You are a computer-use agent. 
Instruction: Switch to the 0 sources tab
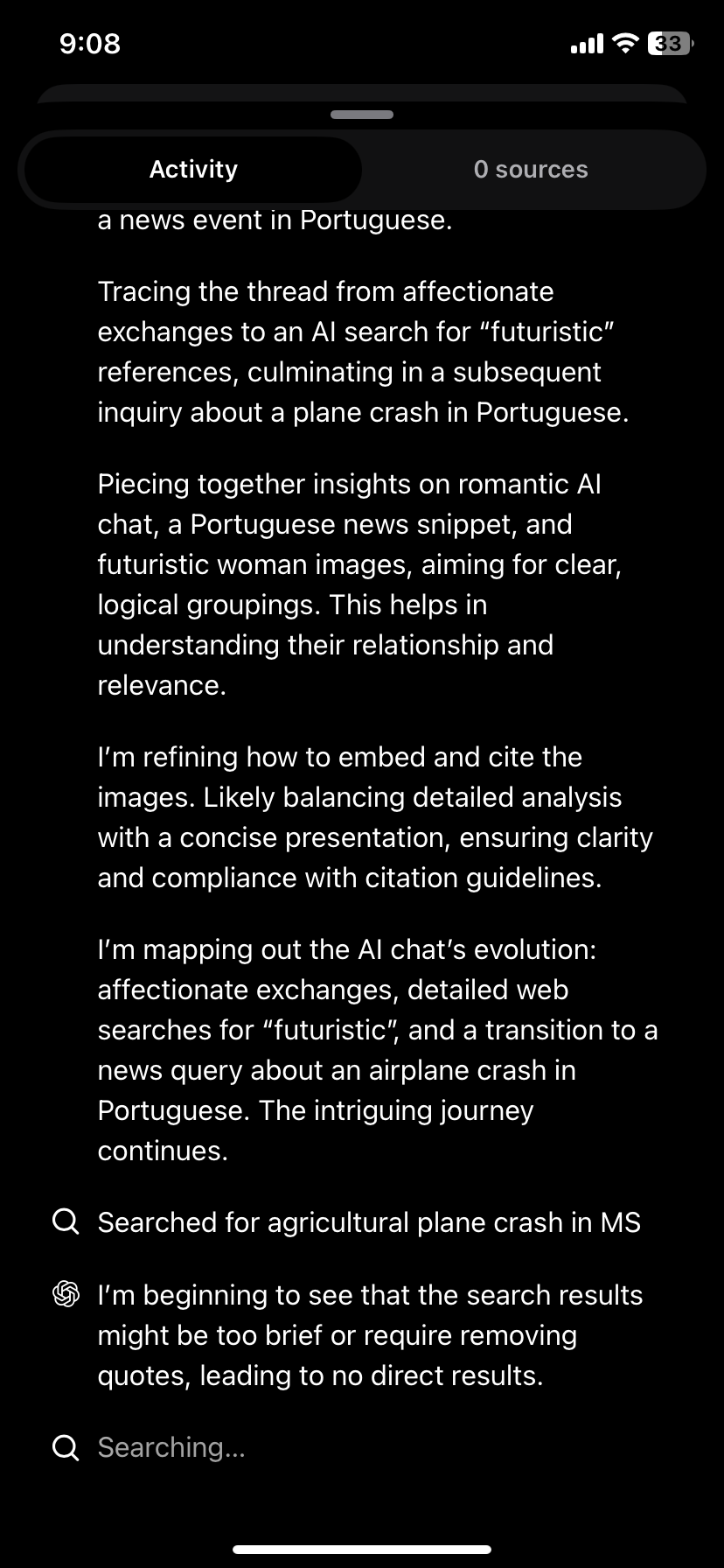(x=531, y=170)
